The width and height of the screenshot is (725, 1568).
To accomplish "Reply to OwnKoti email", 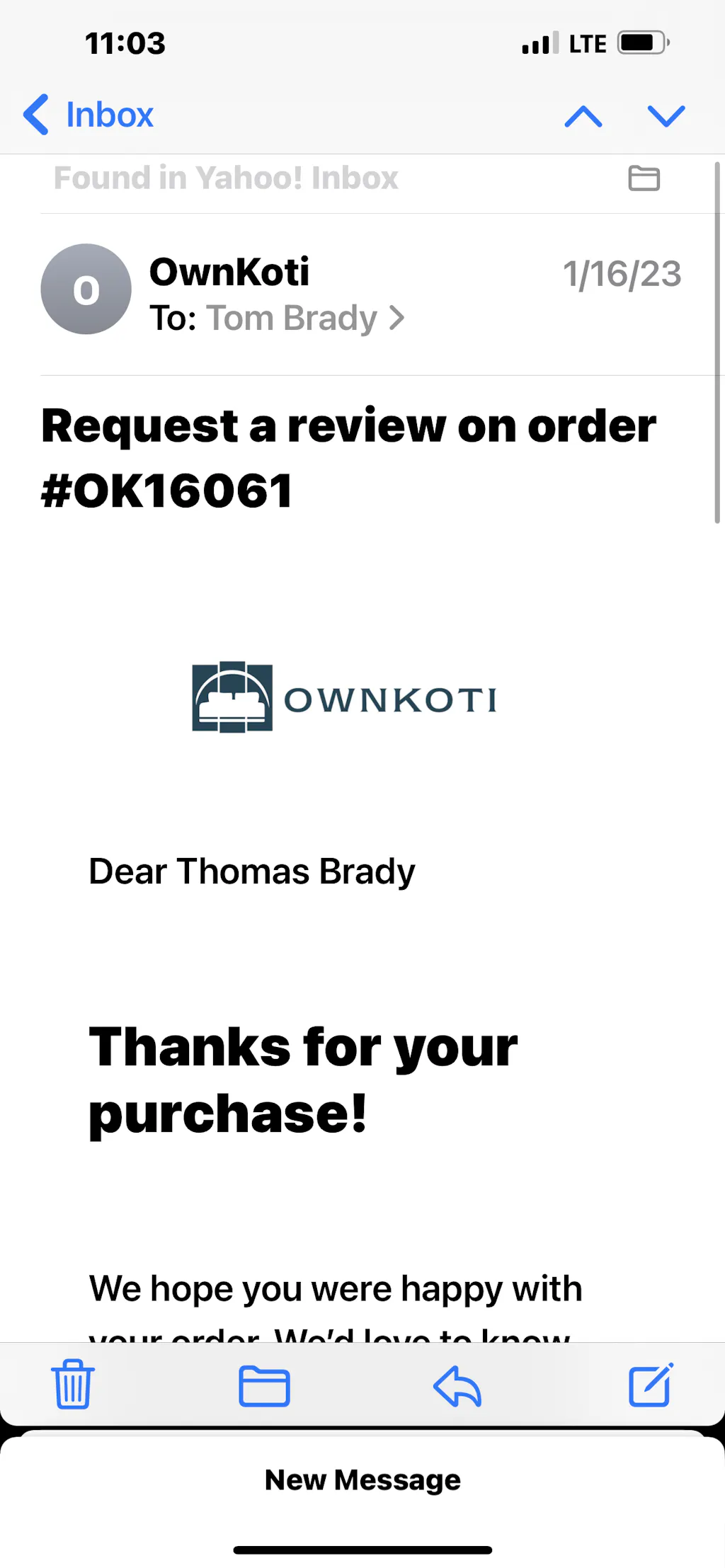I will tap(457, 1385).
